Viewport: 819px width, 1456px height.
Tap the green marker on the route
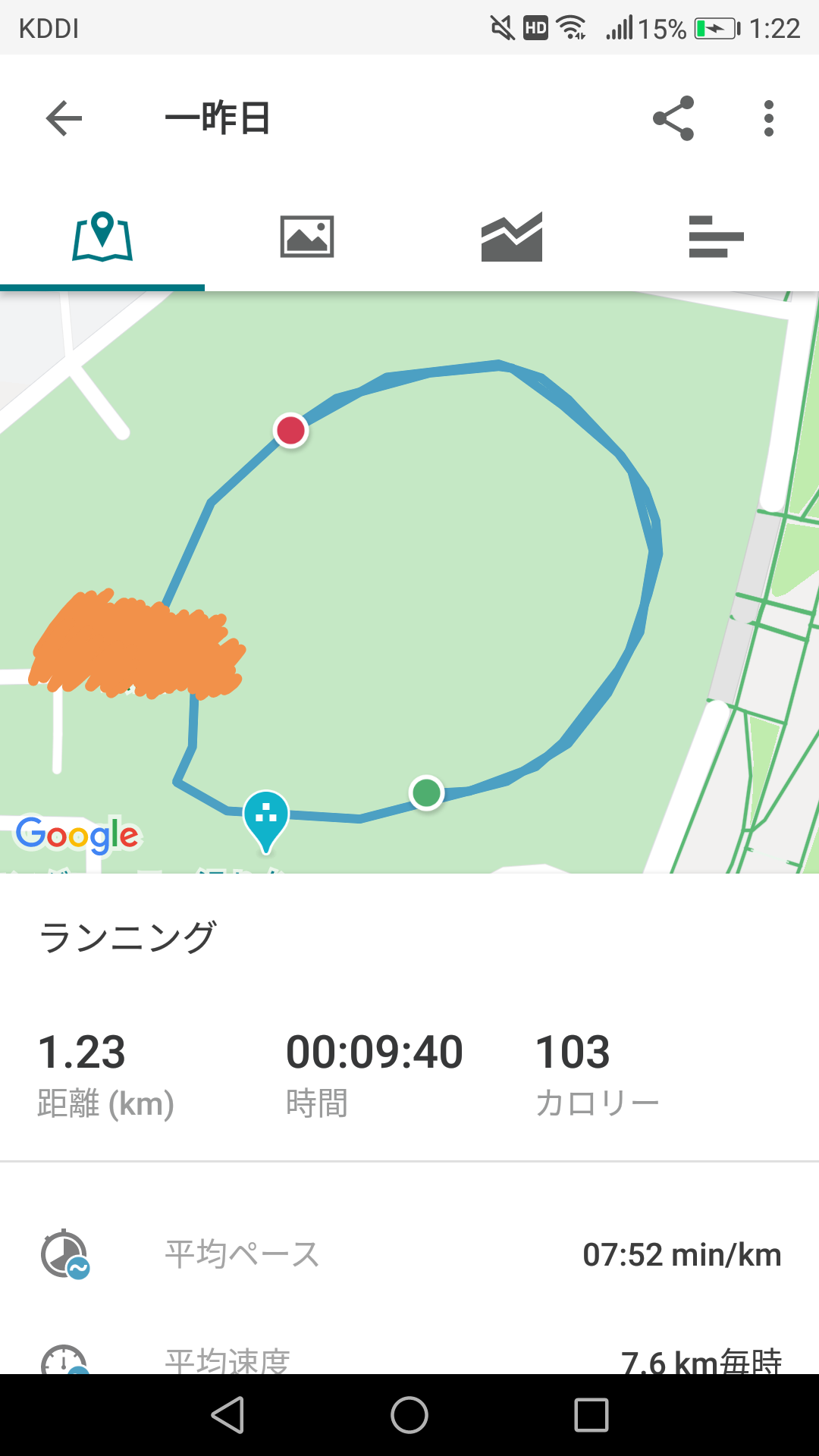426,793
